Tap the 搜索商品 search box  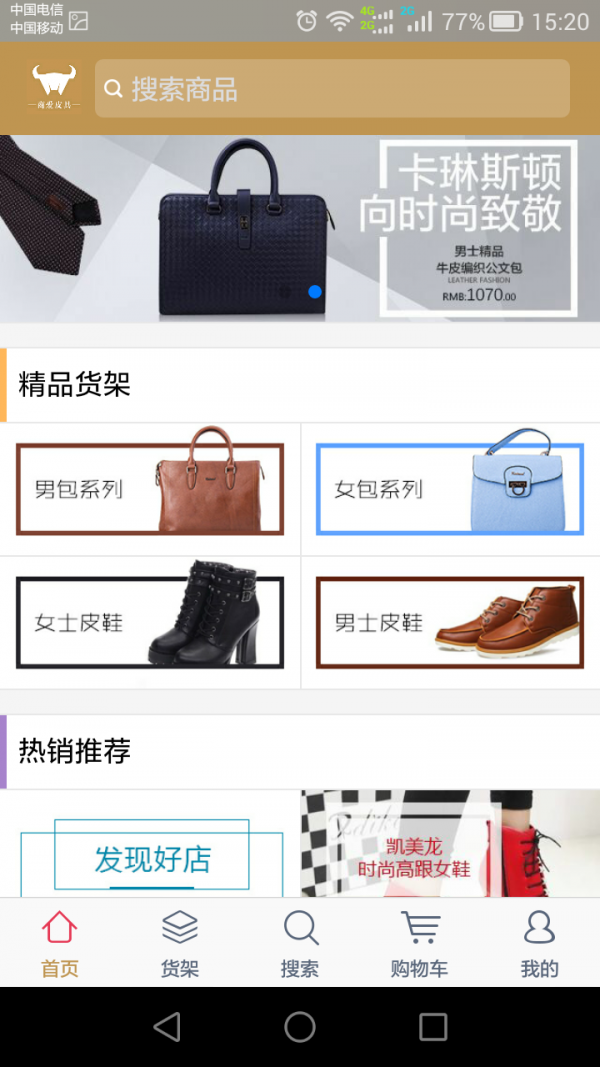coord(332,89)
